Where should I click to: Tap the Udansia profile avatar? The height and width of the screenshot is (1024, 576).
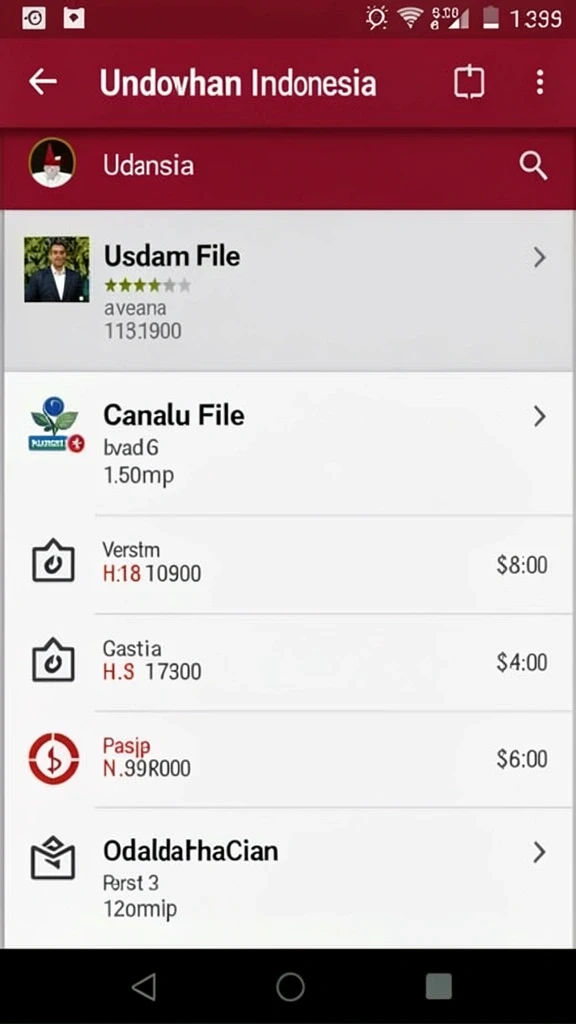click(x=52, y=163)
